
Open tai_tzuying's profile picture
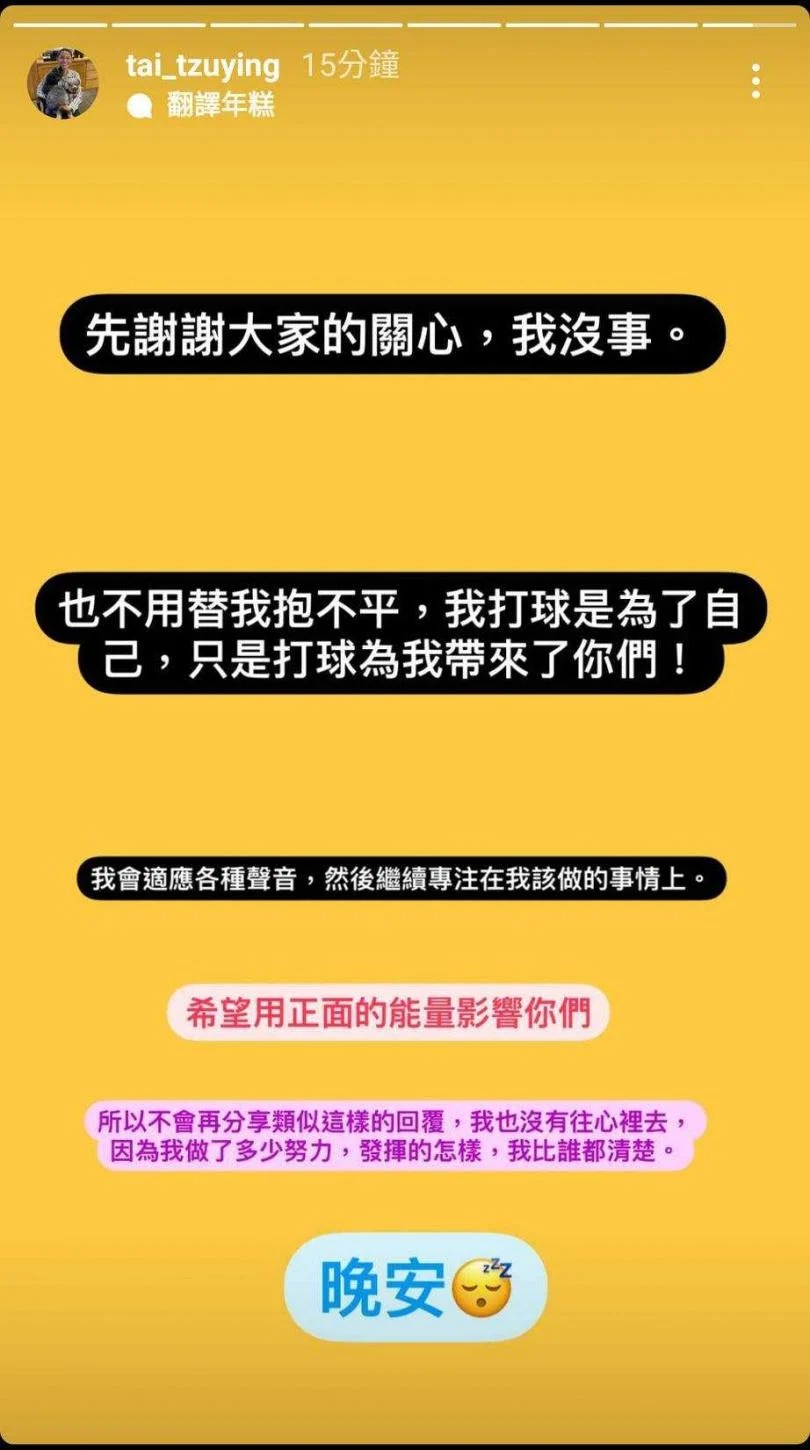point(62,83)
